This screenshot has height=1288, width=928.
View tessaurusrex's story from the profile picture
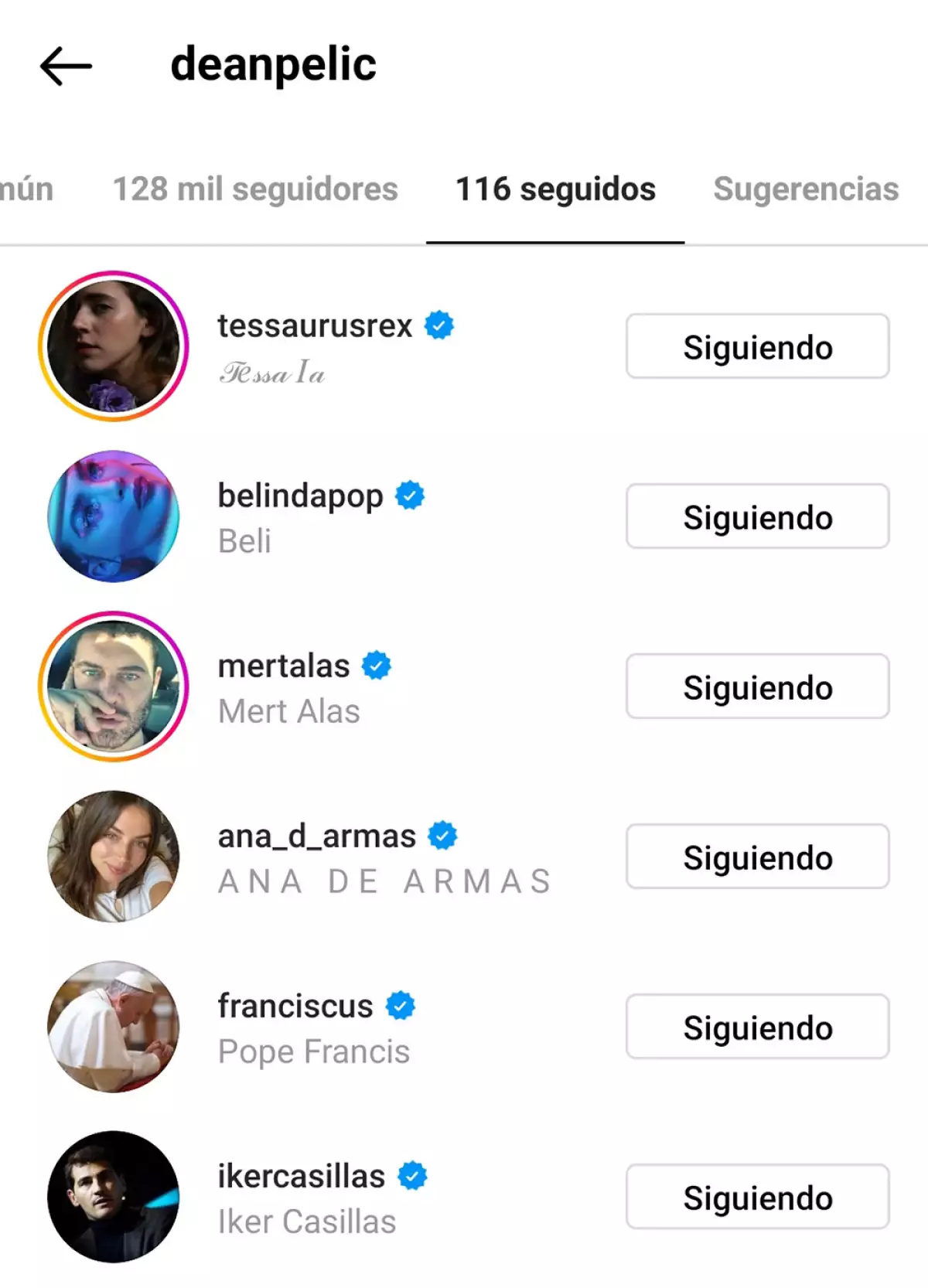pyautogui.click(x=114, y=346)
